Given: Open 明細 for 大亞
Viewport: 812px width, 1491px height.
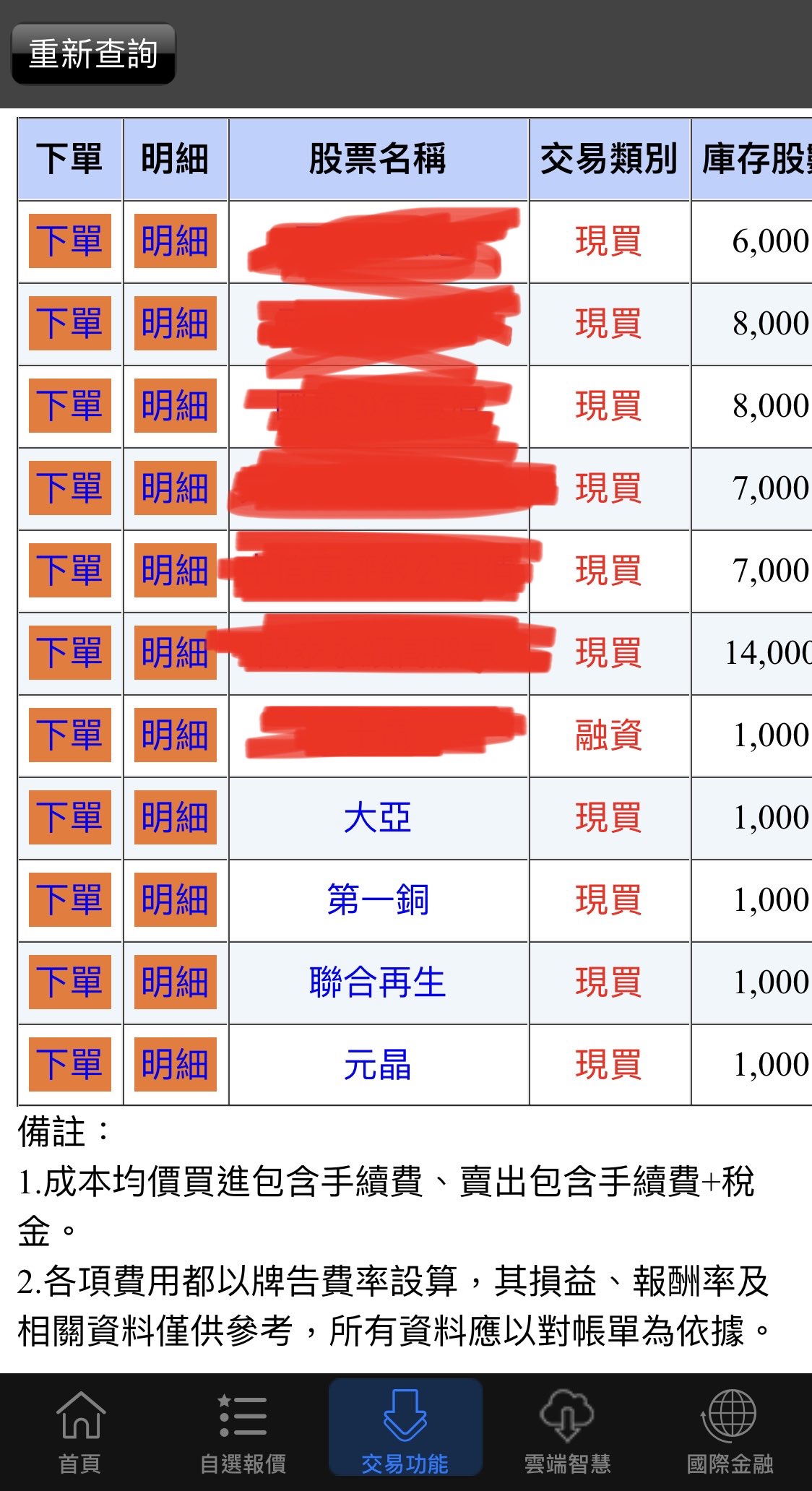Looking at the screenshot, I should tap(176, 818).
